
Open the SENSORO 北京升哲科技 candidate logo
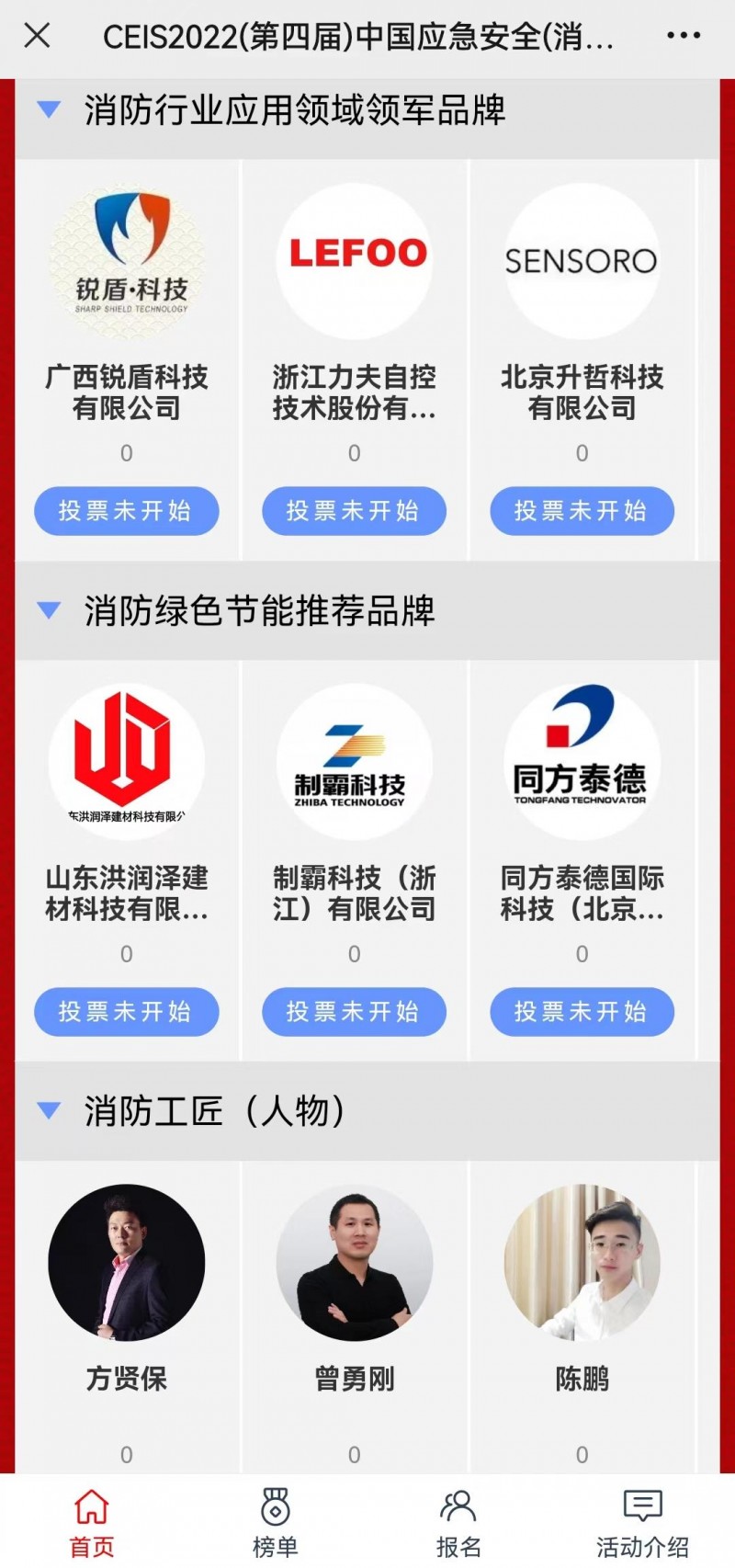(582, 261)
